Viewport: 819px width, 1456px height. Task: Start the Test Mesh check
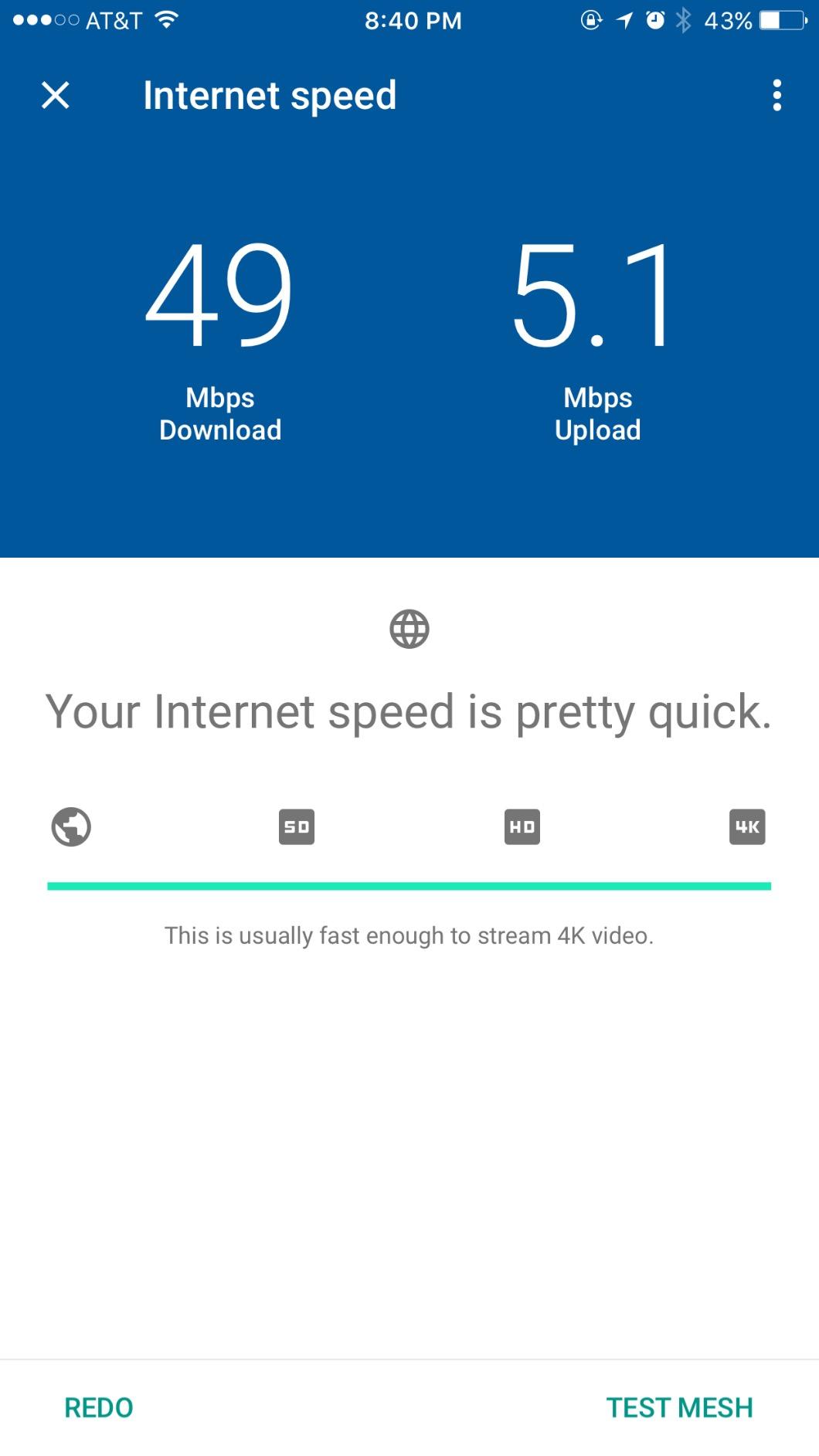point(679,1407)
